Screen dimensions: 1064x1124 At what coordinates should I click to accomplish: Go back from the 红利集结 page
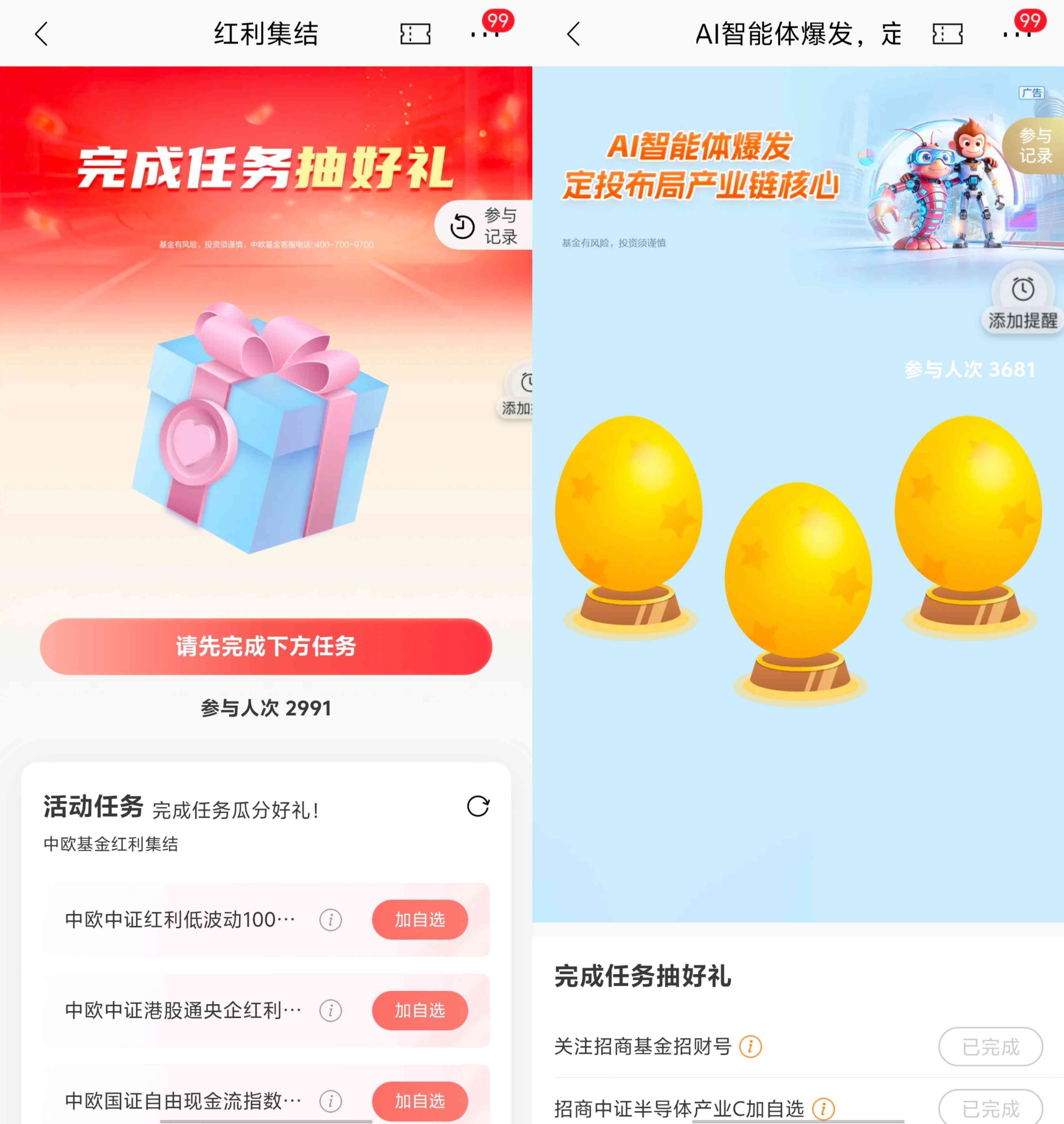(41, 34)
